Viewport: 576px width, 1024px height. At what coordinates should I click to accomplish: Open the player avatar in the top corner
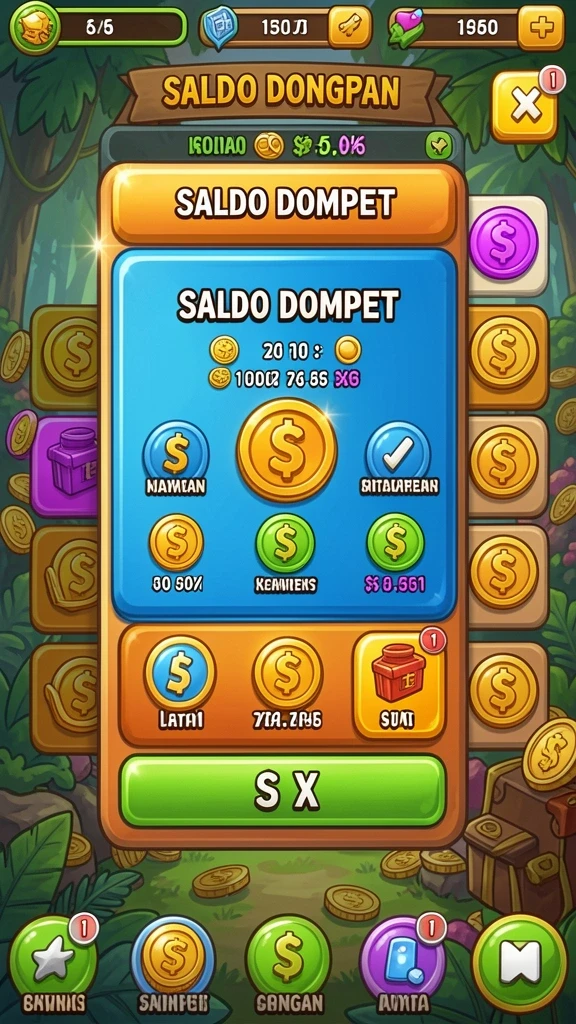click(35, 27)
